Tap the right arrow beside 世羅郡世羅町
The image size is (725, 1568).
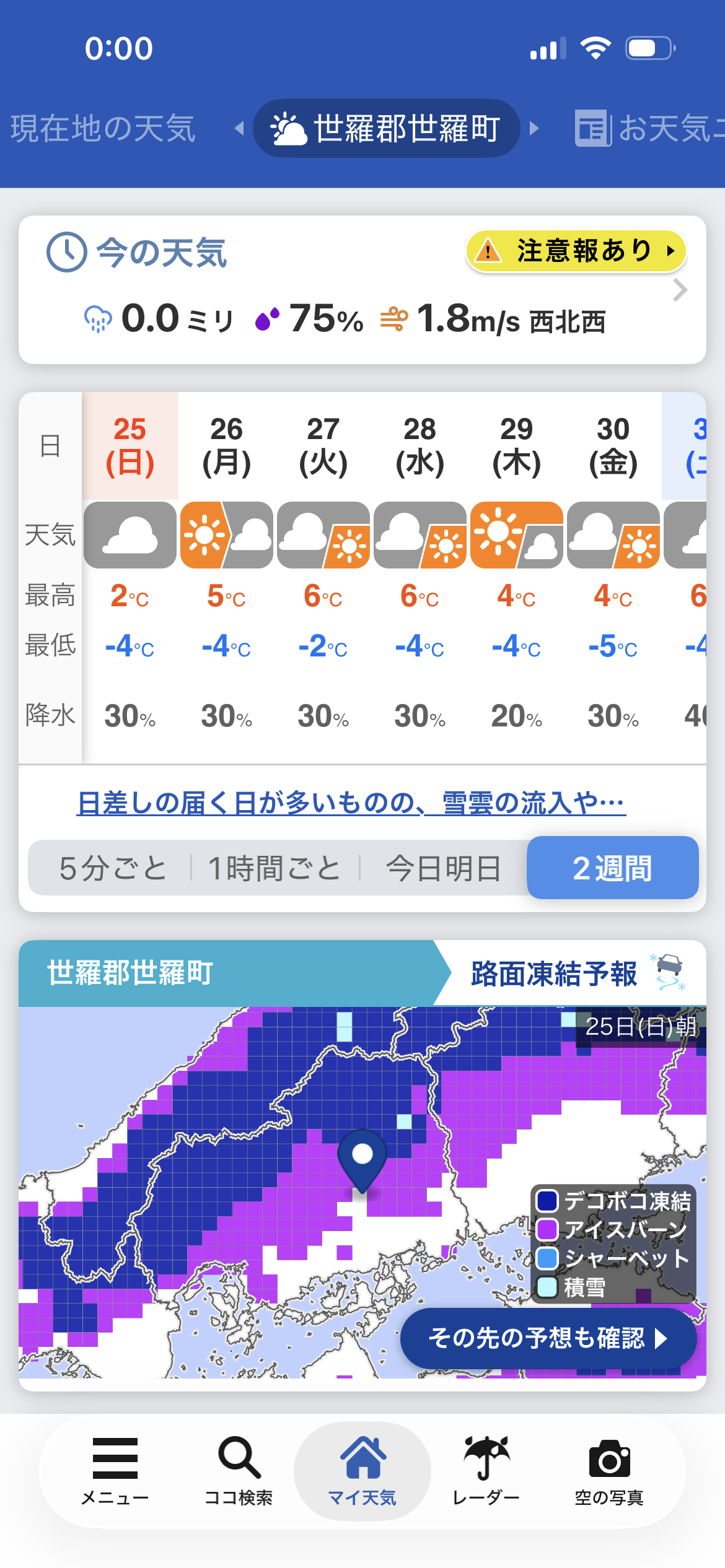pos(534,129)
